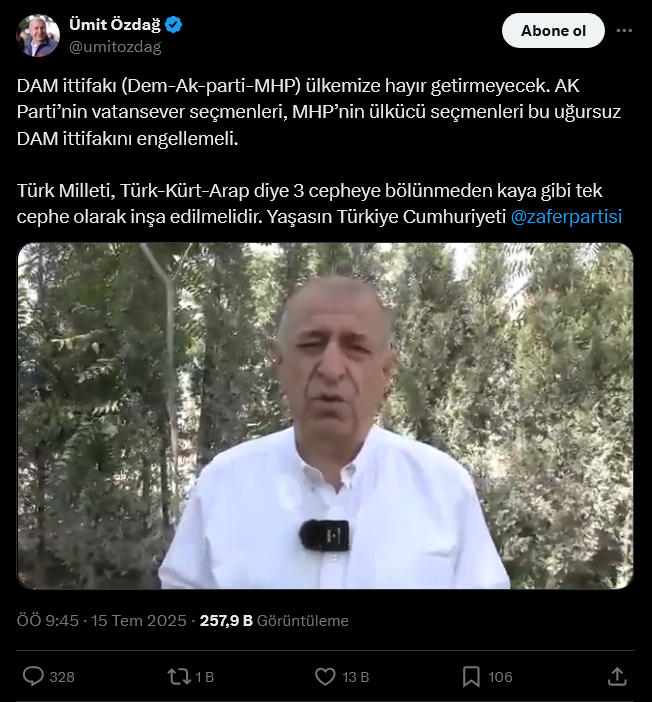Screen dimensions: 652x702
Task: Open the @zaferpartisi mention link
Action: click(x=566, y=217)
